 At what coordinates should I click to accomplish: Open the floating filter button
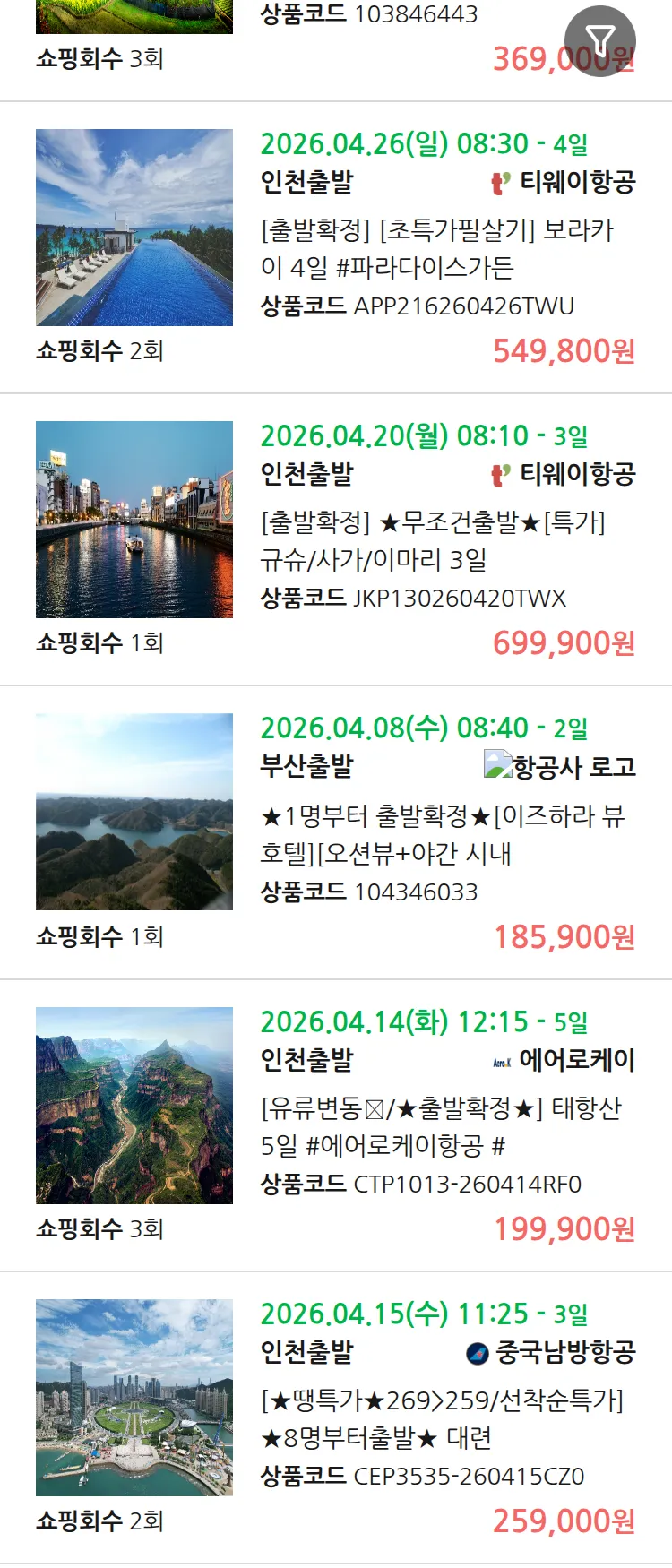pos(599,41)
